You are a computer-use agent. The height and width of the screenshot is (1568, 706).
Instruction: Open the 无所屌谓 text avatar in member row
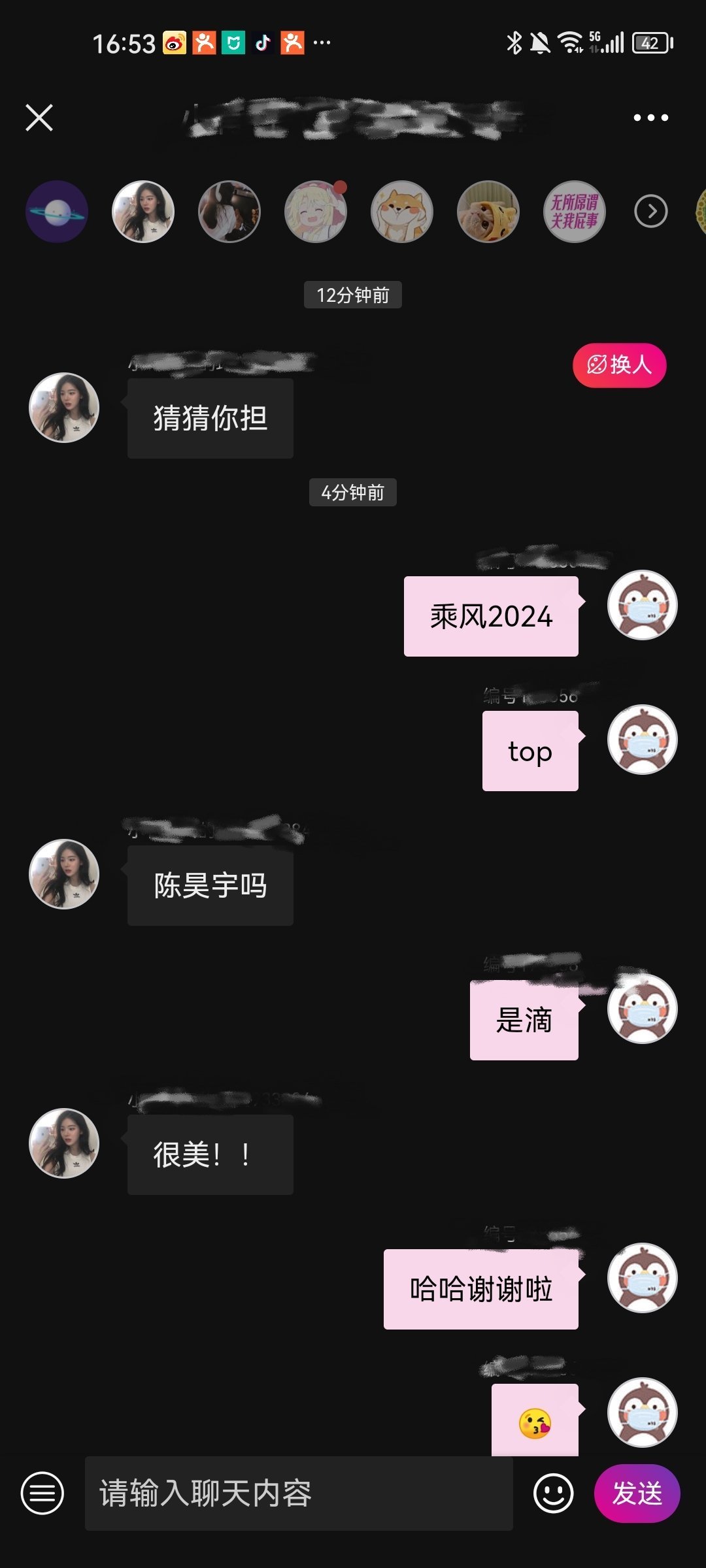pos(575,212)
